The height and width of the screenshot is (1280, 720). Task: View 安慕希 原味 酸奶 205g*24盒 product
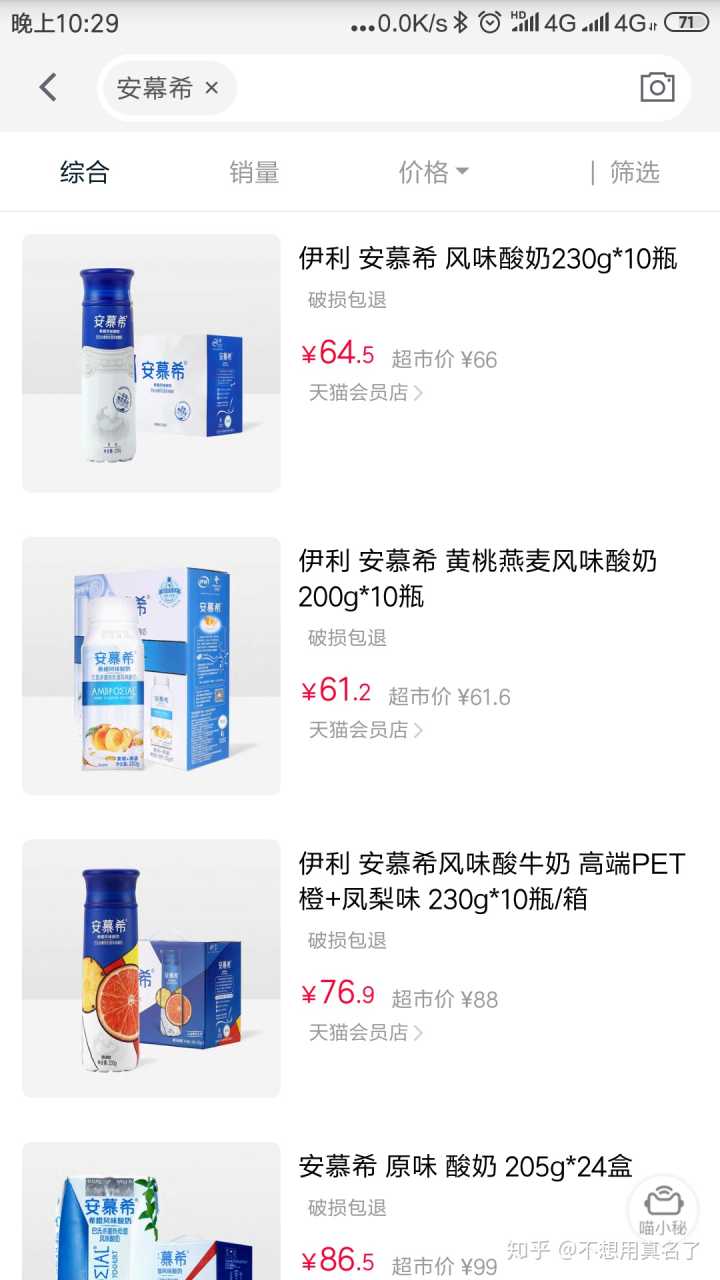coord(466,1166)
